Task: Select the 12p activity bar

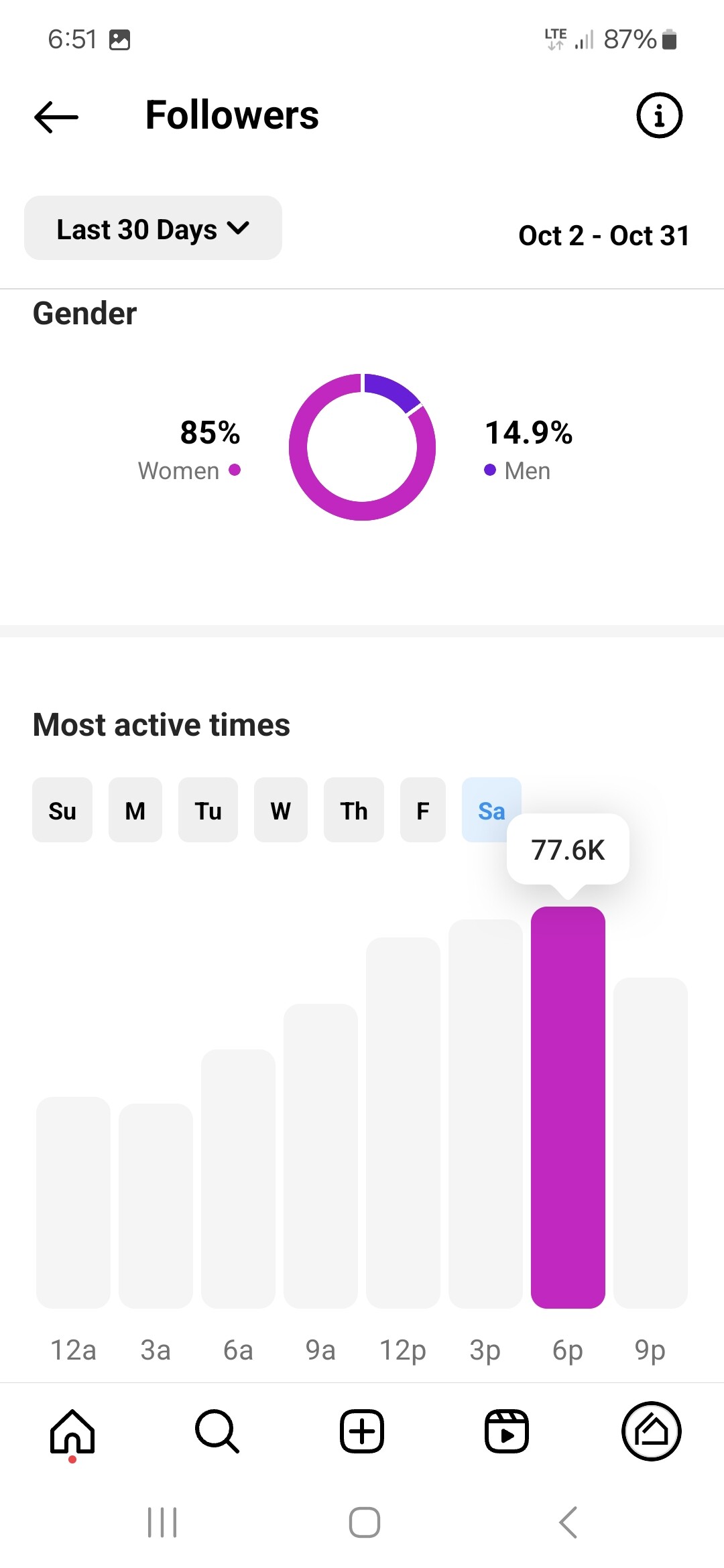Action: [x=403, y=1122]
